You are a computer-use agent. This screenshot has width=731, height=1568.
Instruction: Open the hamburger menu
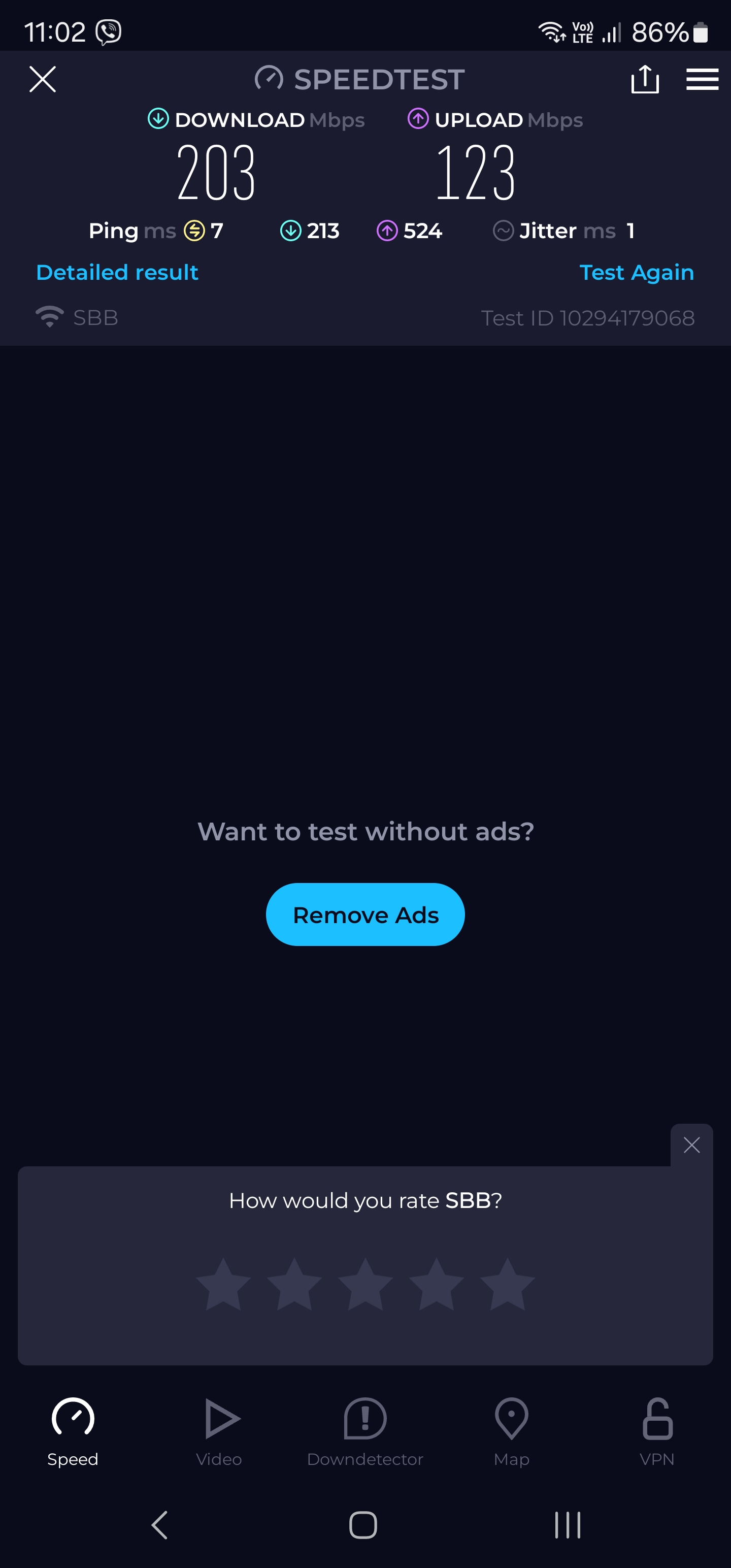coord(702,79)
